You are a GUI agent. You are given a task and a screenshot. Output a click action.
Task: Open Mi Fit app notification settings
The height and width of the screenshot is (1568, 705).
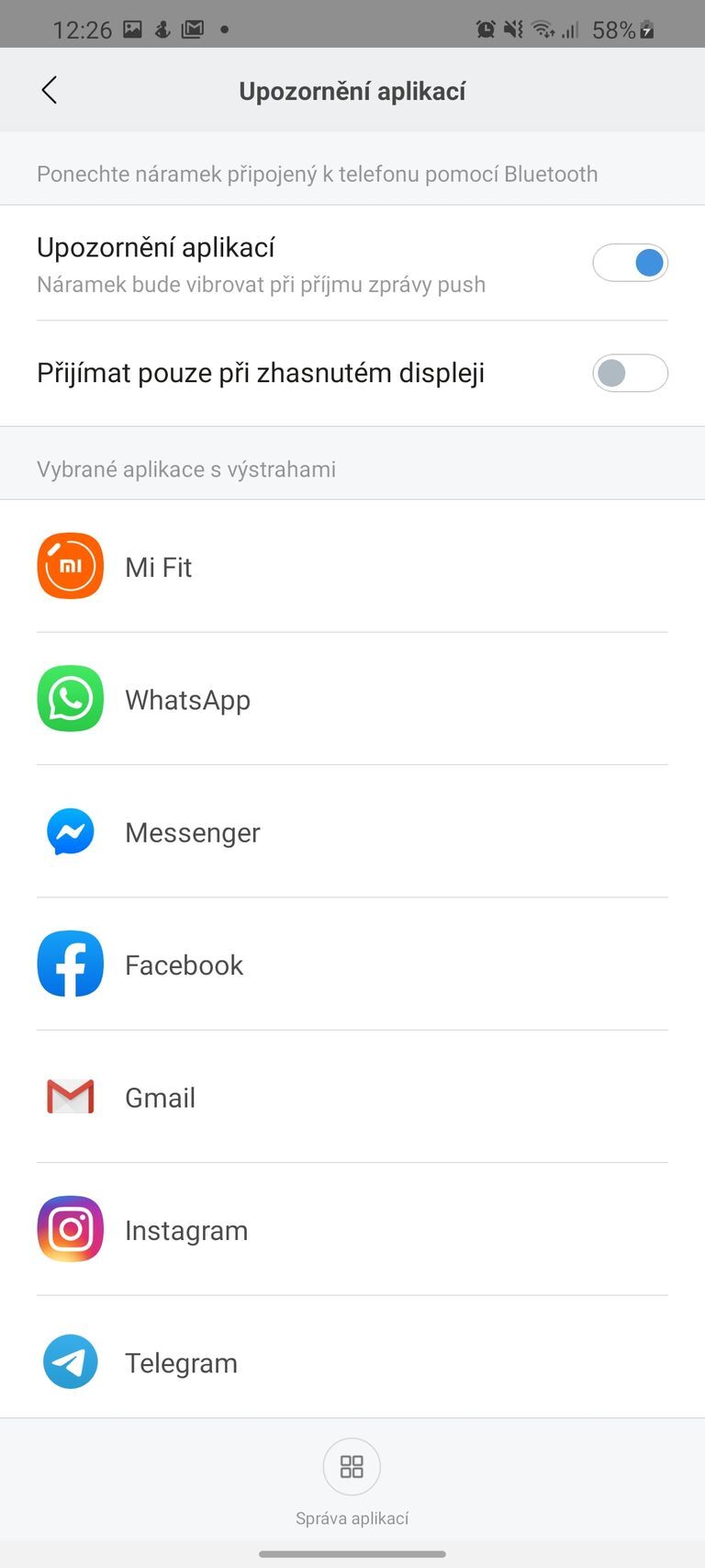70,566
